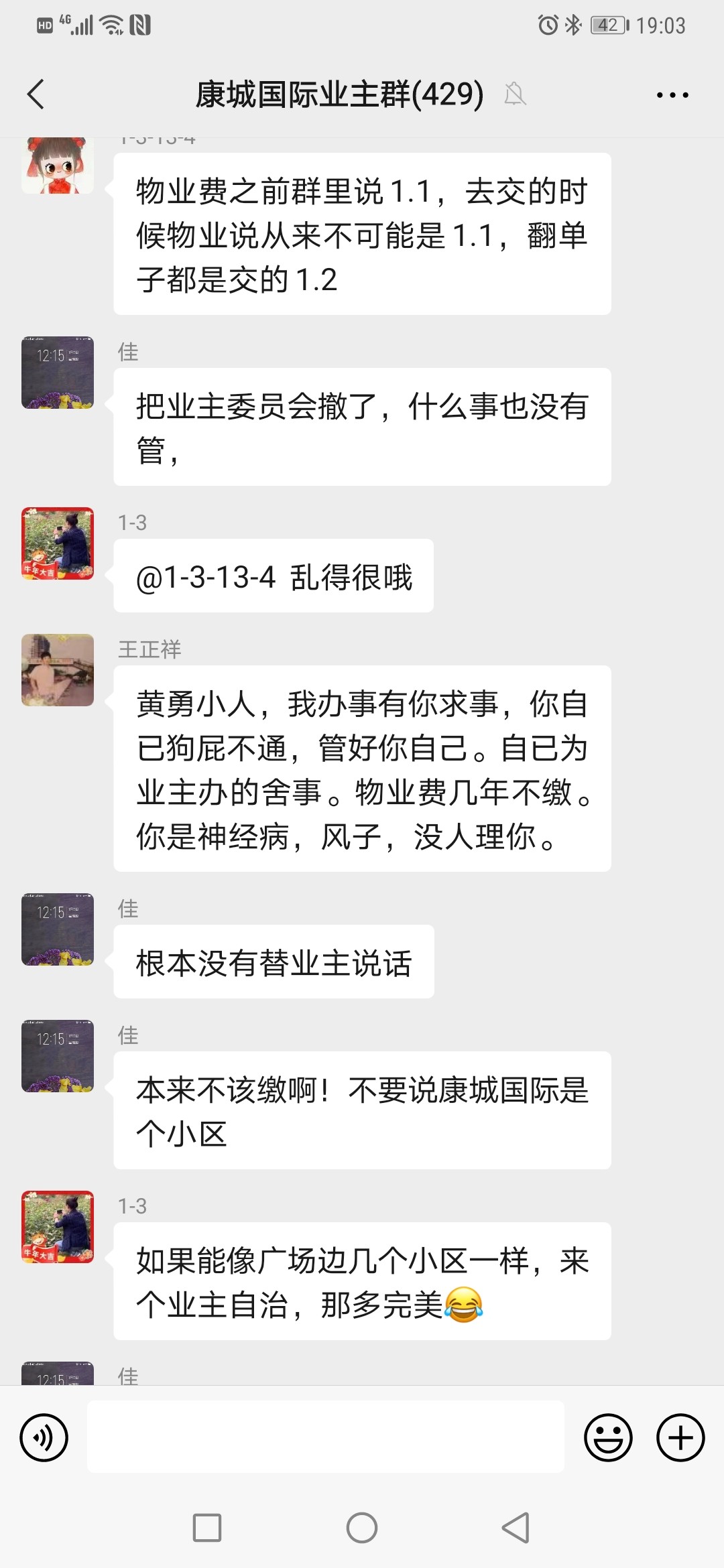View the profile of 佳 above 根本没有替业主说话
This screenshot has width=724, height=1568.
click(x=58, y=929)
